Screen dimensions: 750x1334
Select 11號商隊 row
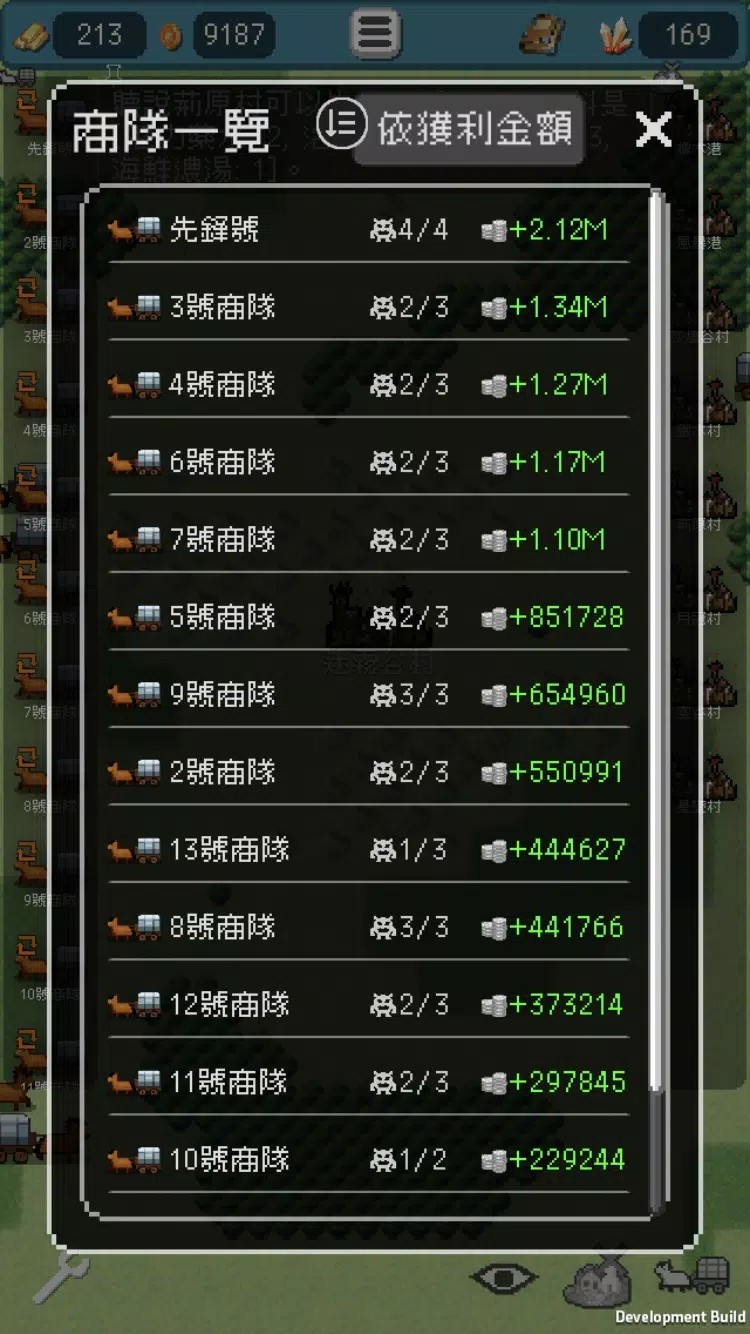click(368, 1082)
